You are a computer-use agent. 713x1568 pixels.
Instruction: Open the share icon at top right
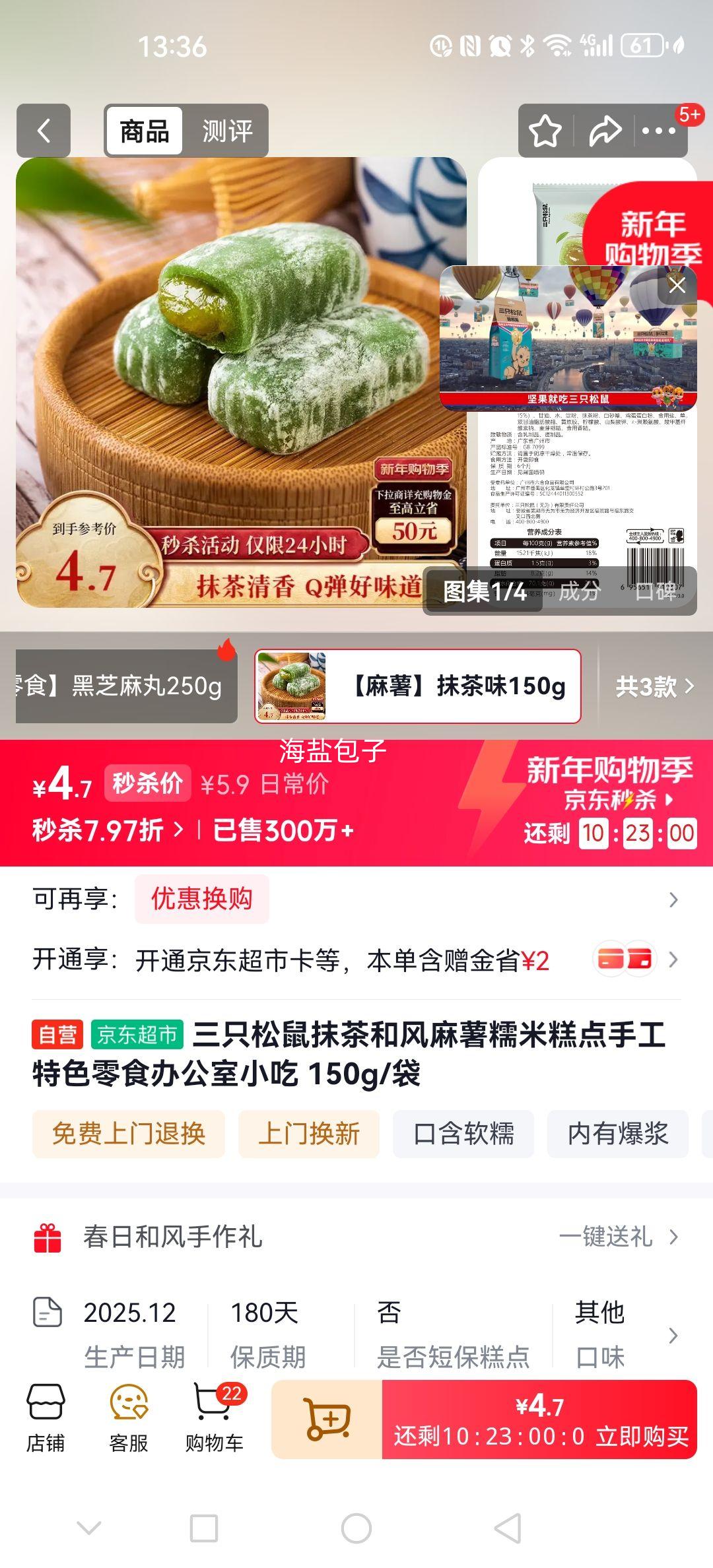point(605,131)
